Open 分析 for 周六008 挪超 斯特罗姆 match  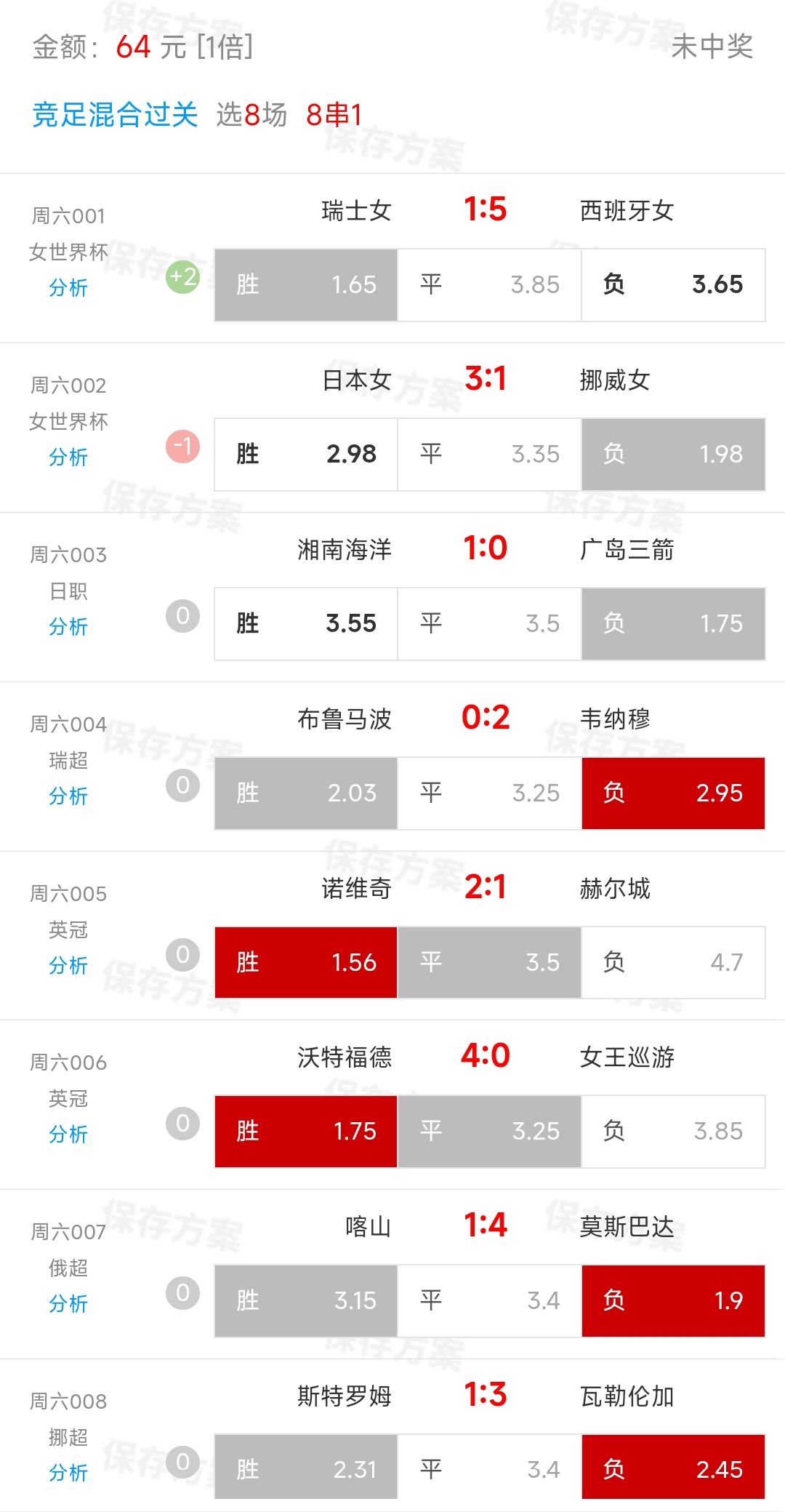[68, 1473]
